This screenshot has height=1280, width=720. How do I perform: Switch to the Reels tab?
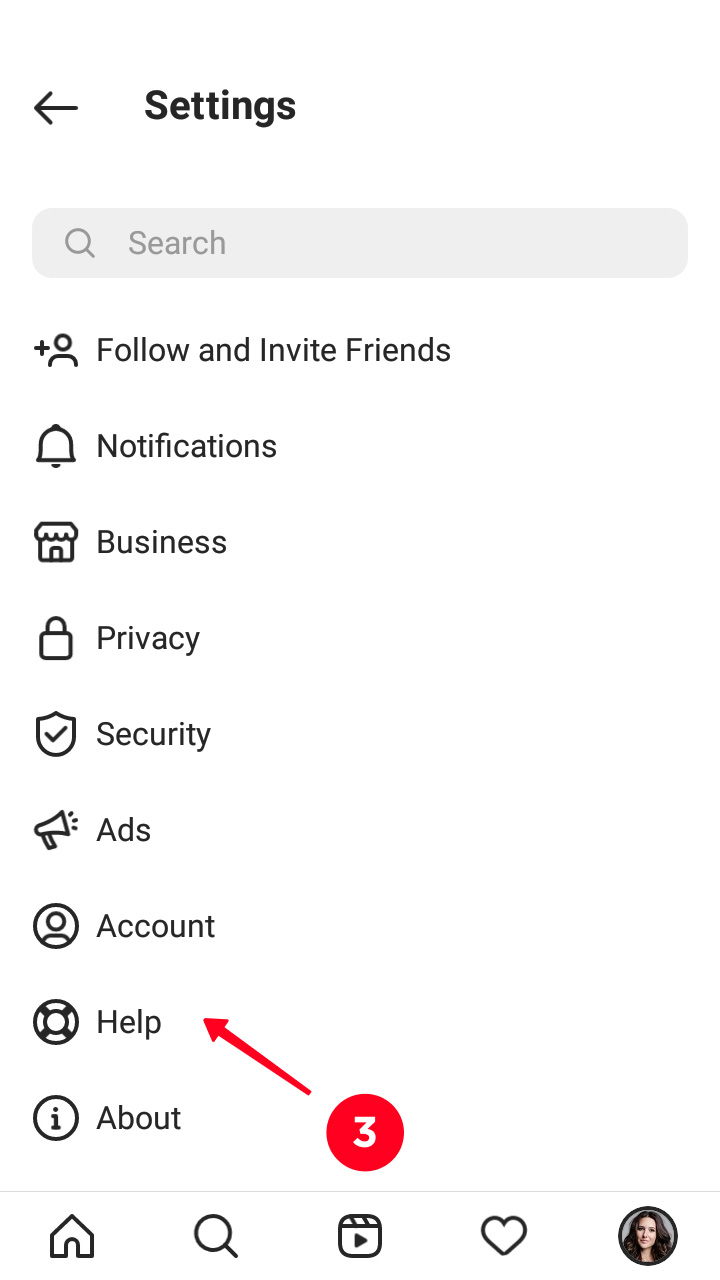click(x=360, y=1236)
